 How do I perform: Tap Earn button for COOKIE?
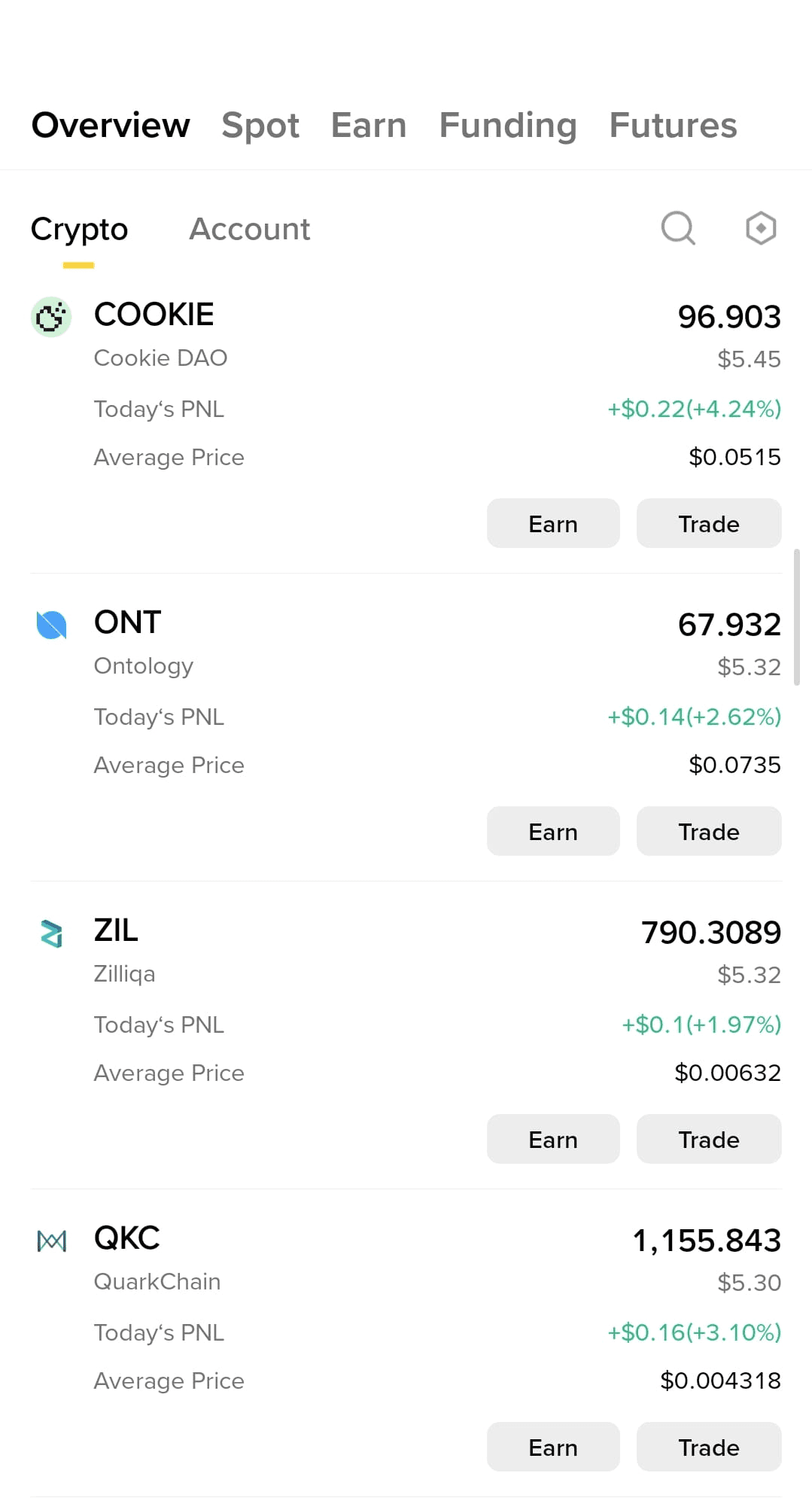(553, 523)
